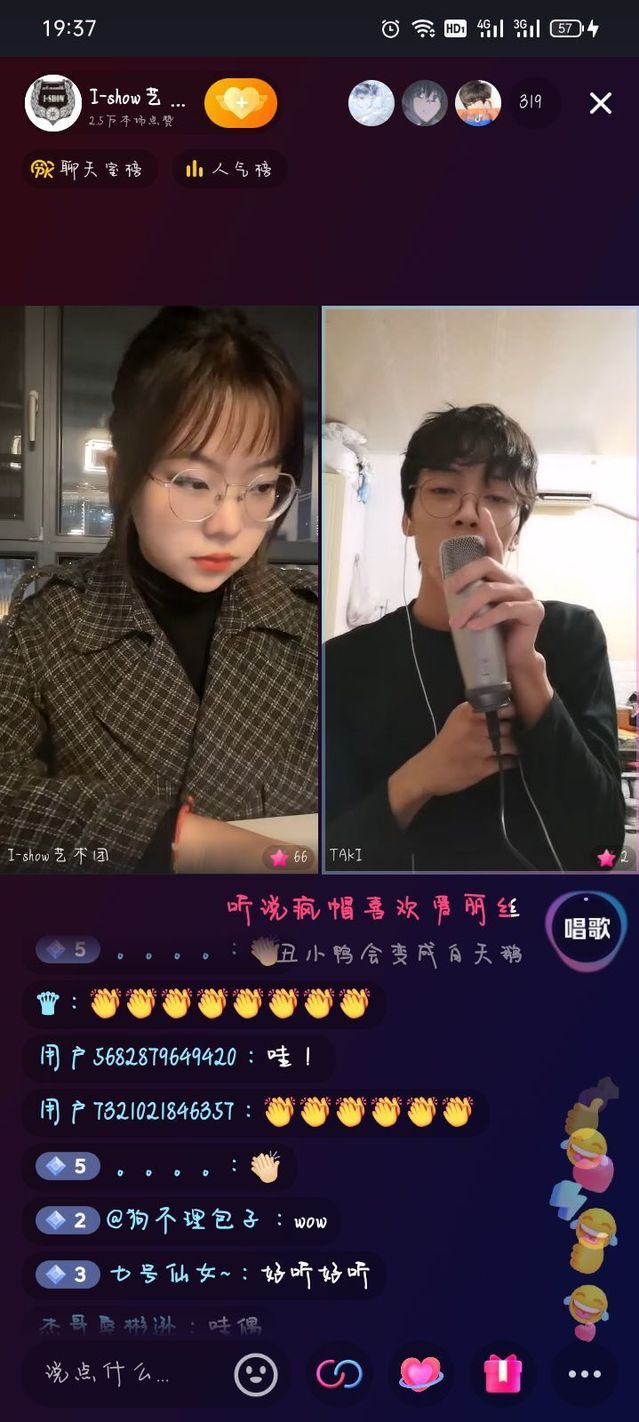The width and height of the screenshot is (639, 1422).
Task: Open the comment from 用户5682879649420
Action: pyautogui.click(x=177, y=1056)
